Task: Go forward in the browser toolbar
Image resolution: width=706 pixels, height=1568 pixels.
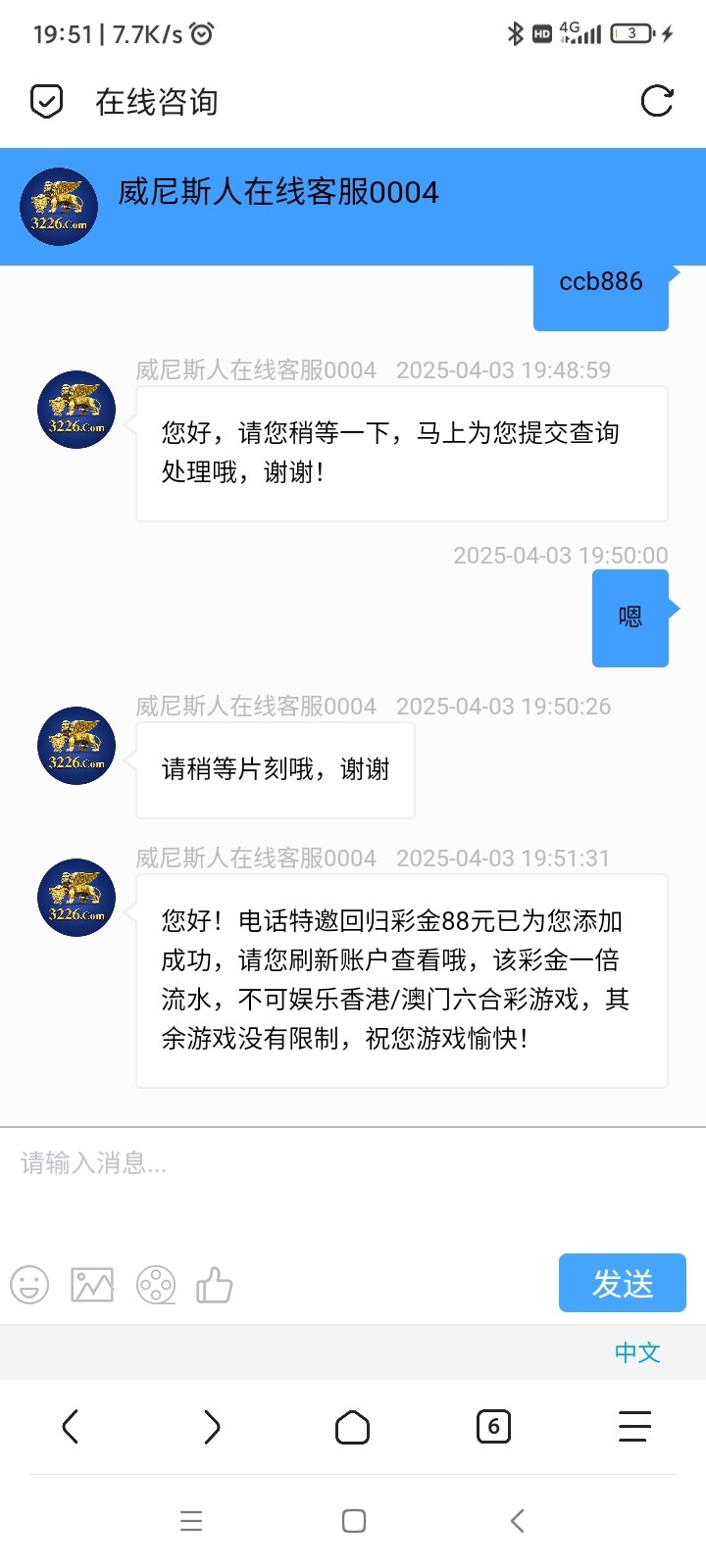Action: pyautogui.click(x=211, y=1427)
